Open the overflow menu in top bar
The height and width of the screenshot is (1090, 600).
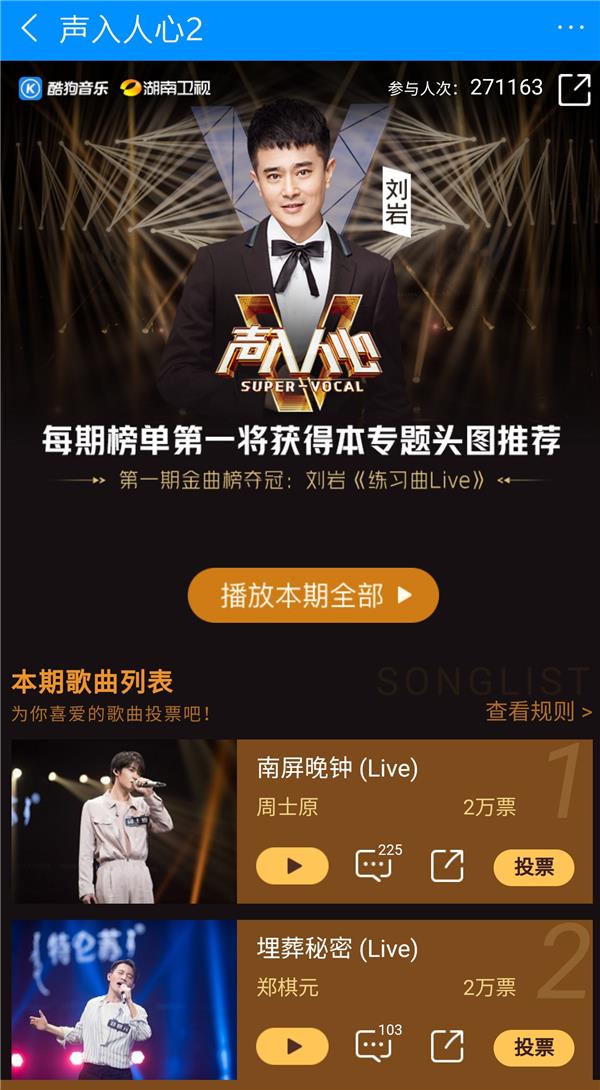[x=570, y=29]
